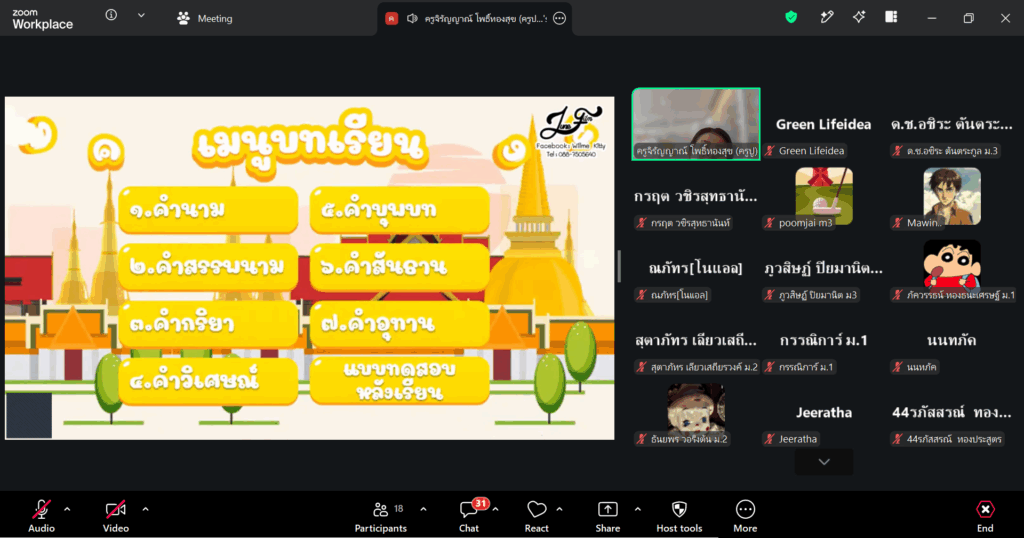Close the Zoom window

[x=1005, y=18]
